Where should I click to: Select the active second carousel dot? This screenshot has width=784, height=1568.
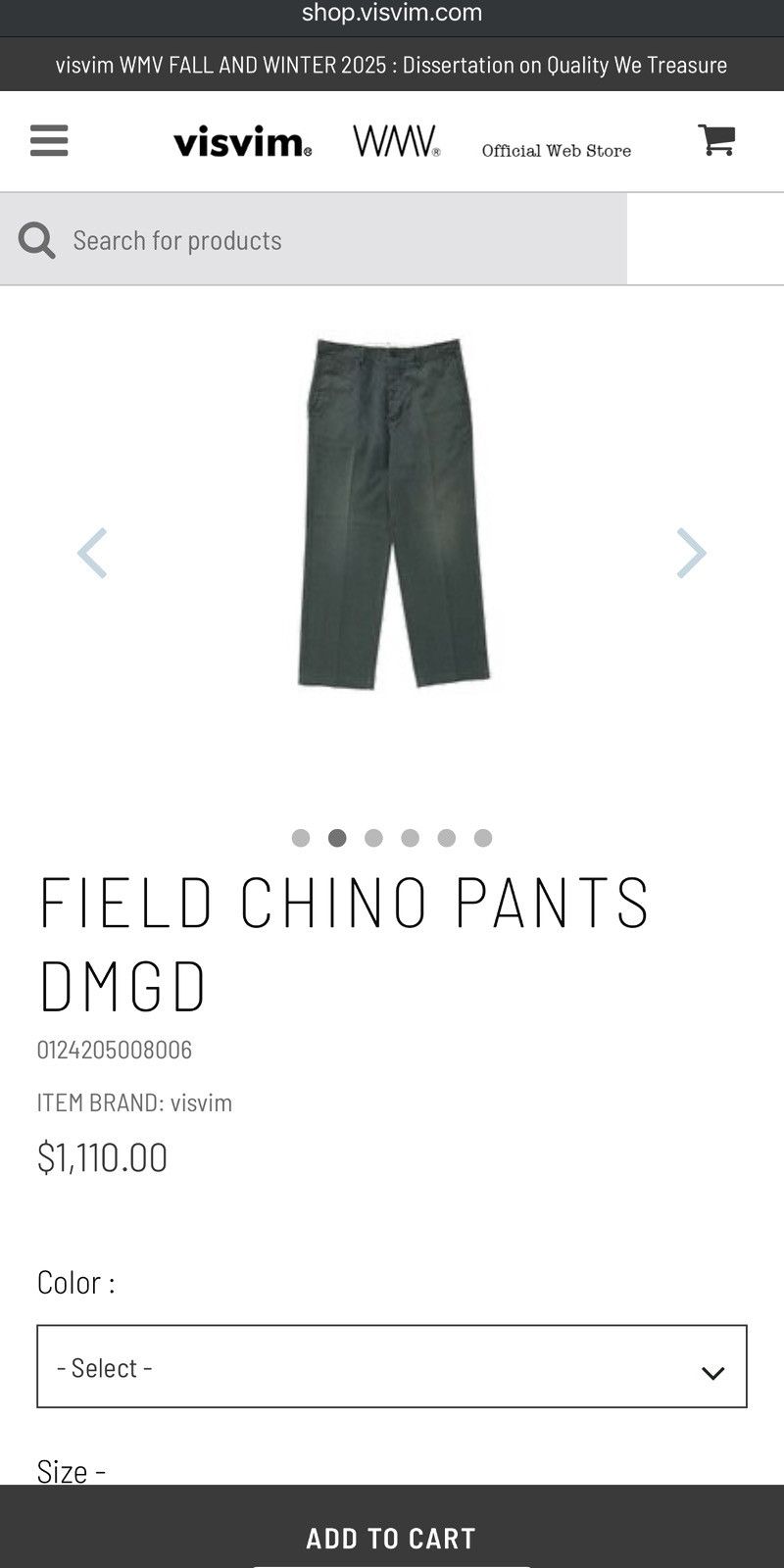click(337, 838)
